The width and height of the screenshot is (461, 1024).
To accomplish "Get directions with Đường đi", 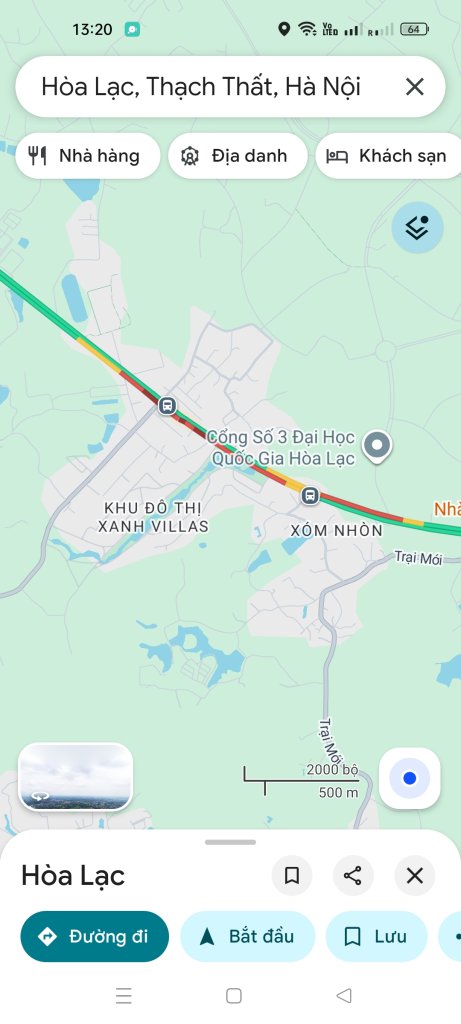I will [95, 936].
